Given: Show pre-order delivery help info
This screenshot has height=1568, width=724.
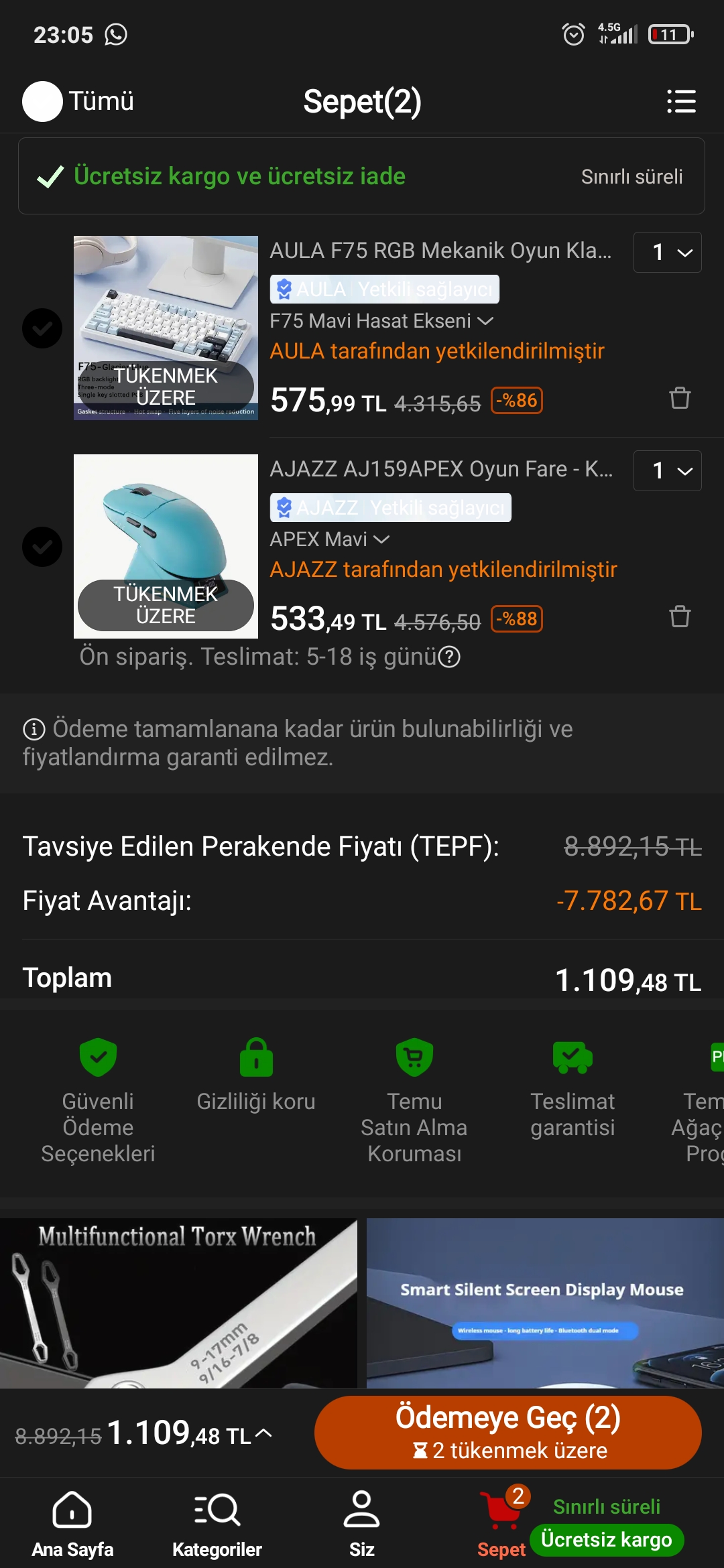Looking at the screenshot, I should click(449, 657).
